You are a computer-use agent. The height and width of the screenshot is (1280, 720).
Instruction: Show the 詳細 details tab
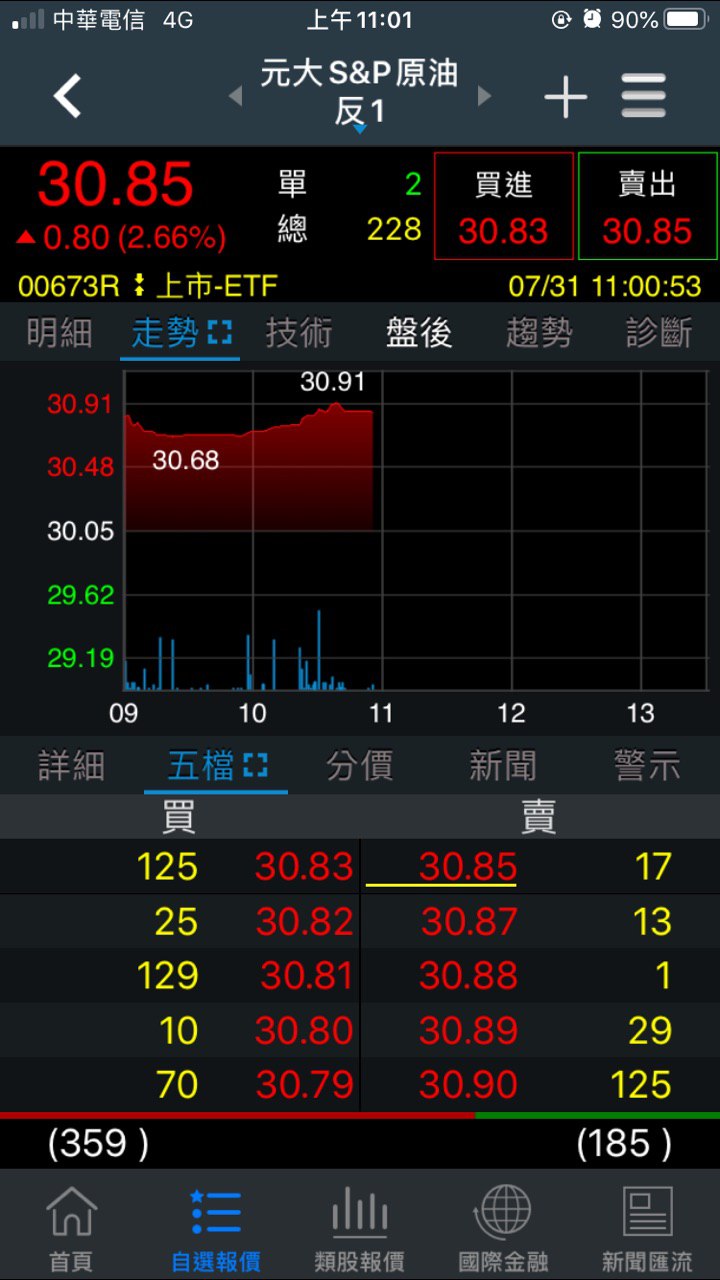[x=71, y=766]
